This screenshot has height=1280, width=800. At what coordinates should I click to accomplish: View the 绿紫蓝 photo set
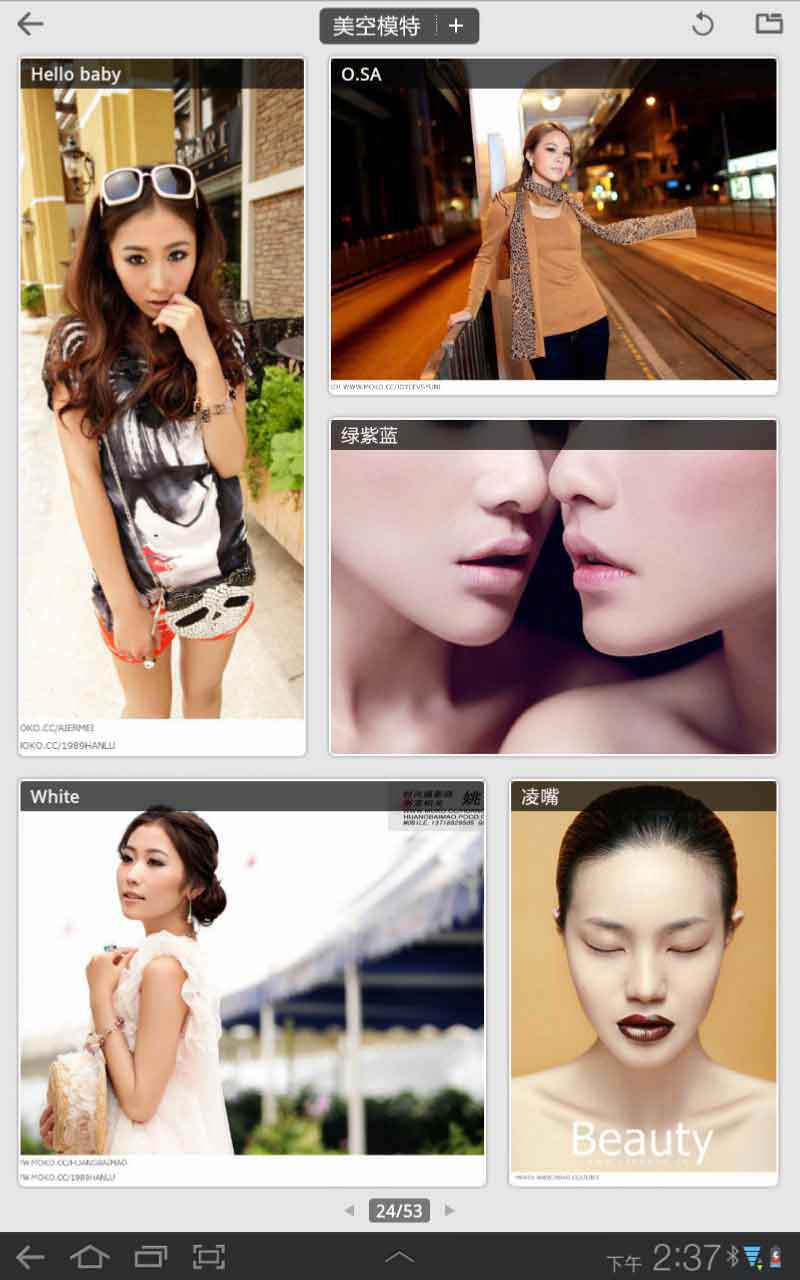coord(553,587)
